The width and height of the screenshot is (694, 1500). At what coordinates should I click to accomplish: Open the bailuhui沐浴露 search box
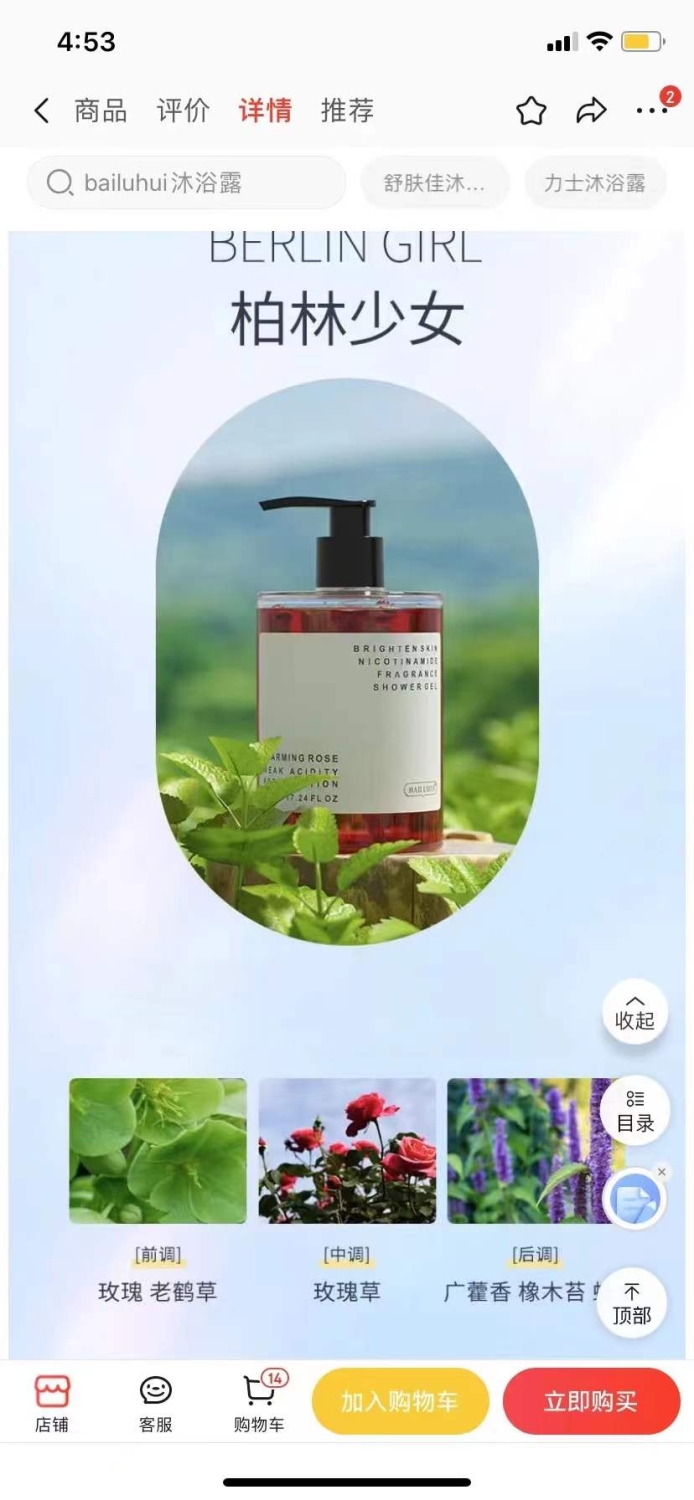click(x=186, y=183)
